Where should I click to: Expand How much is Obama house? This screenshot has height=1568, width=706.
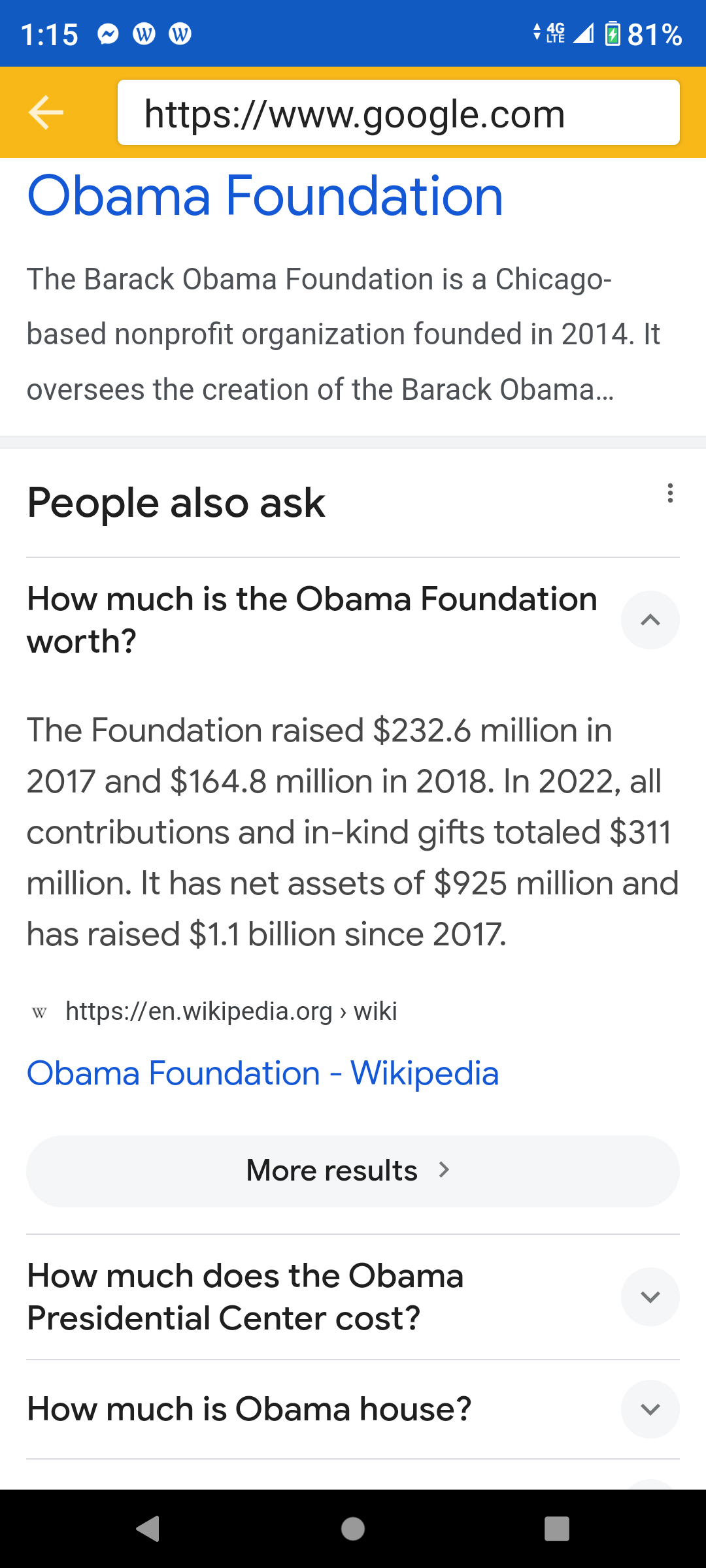pos(650,1409)
